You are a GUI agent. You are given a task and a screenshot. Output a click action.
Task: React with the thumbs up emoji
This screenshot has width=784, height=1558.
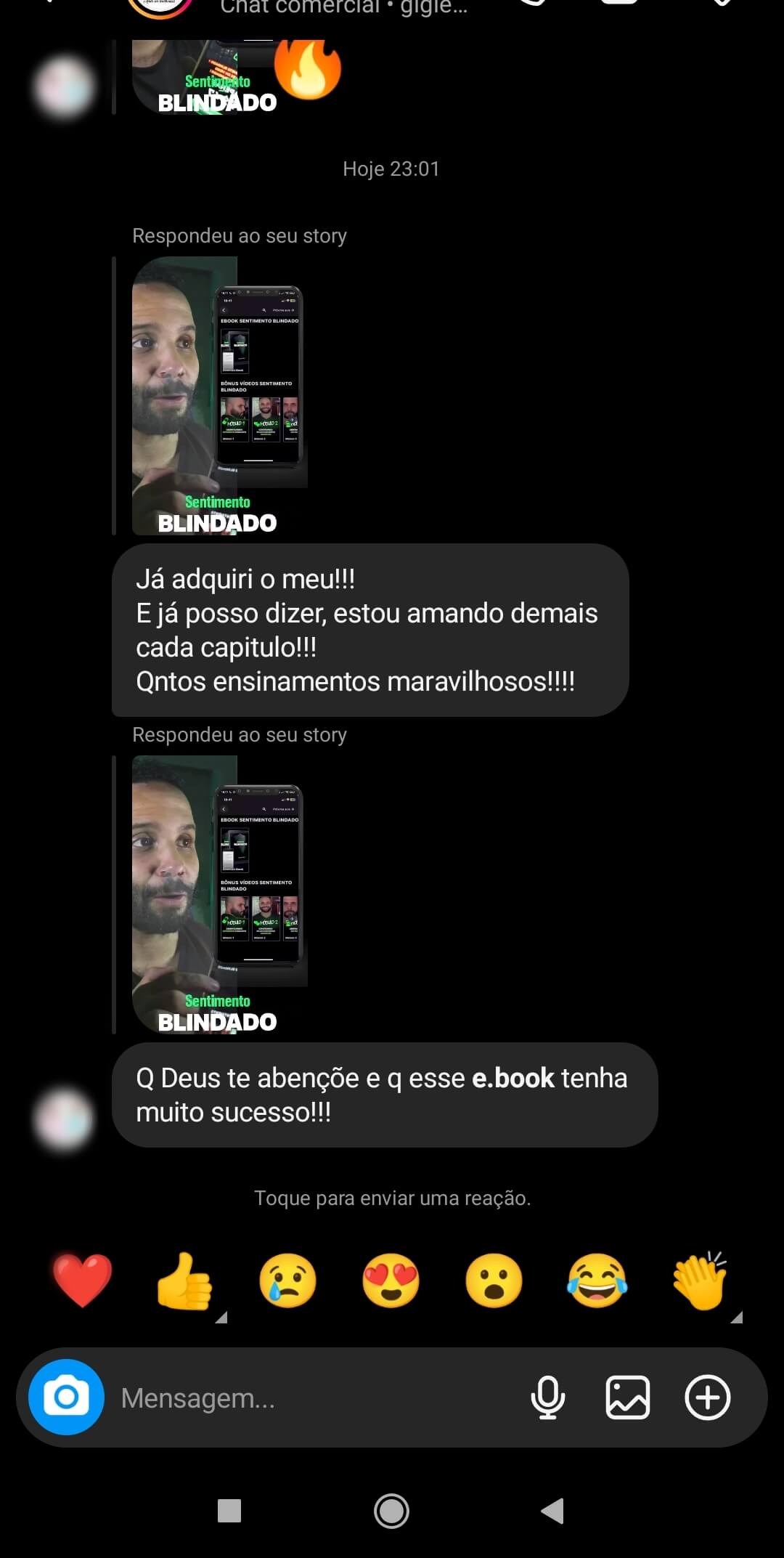click(184, 1281)
